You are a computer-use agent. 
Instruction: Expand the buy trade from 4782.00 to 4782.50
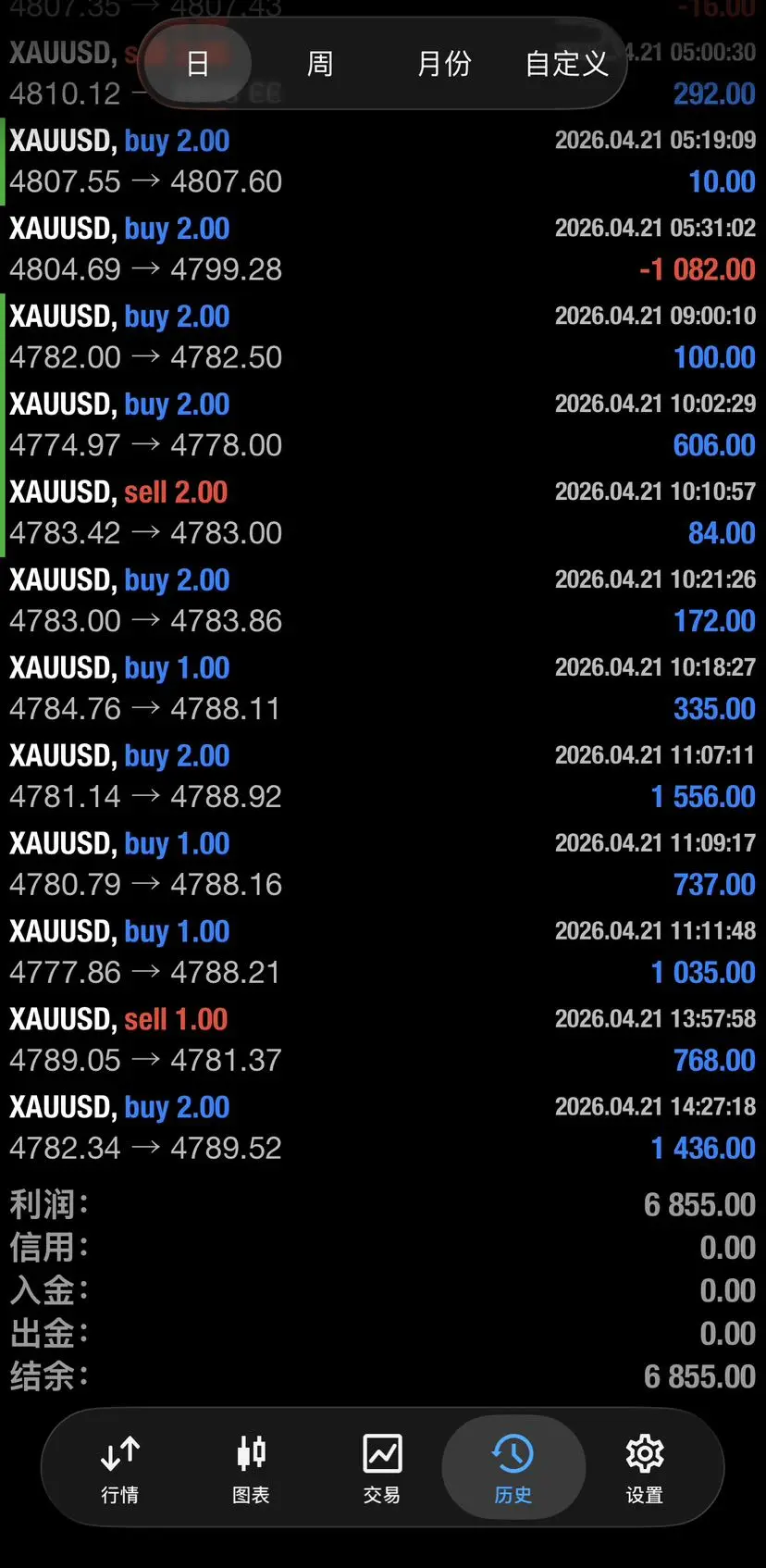[383, 337]
